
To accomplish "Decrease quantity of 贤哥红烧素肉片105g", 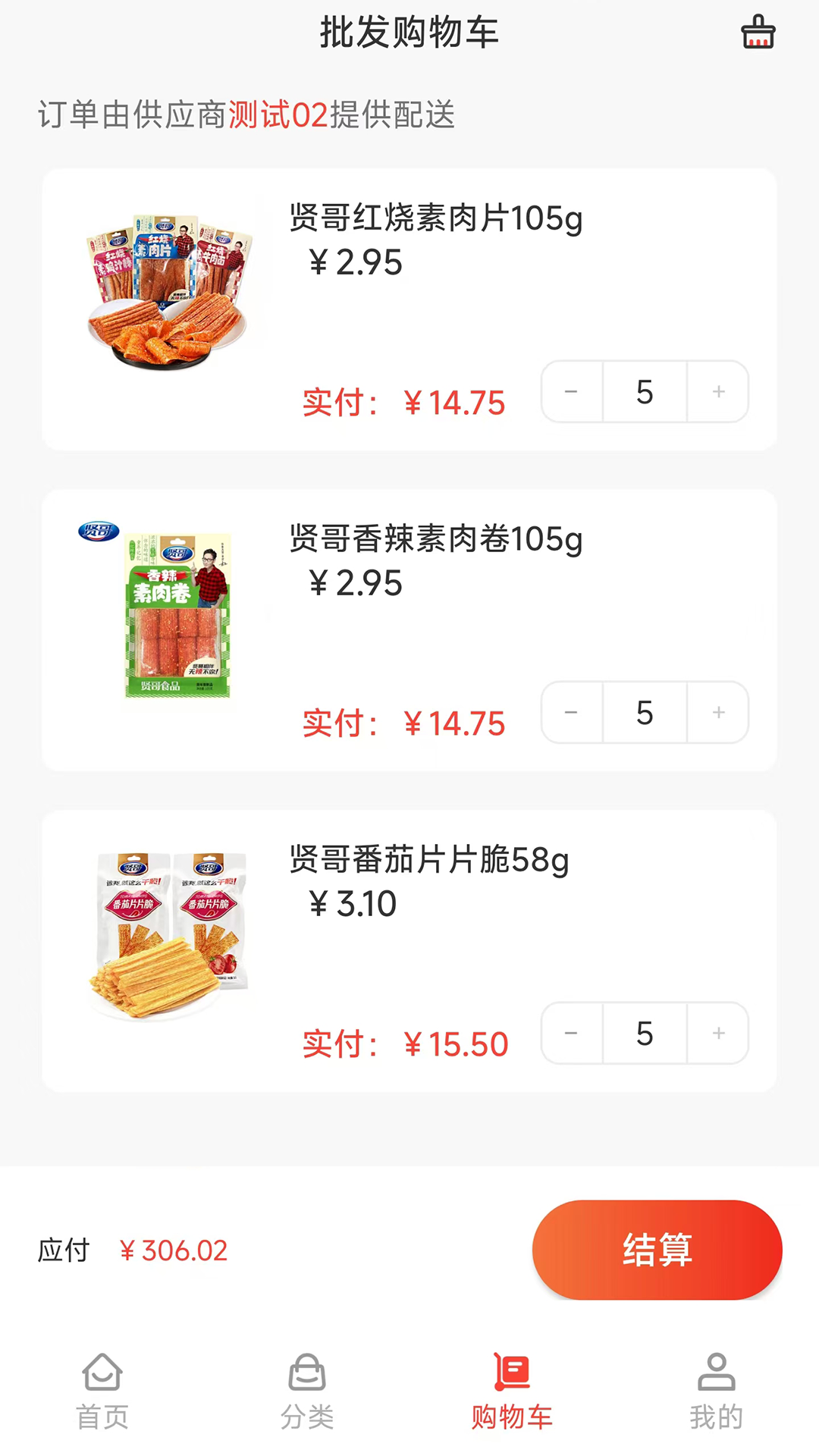I will 572,392.
